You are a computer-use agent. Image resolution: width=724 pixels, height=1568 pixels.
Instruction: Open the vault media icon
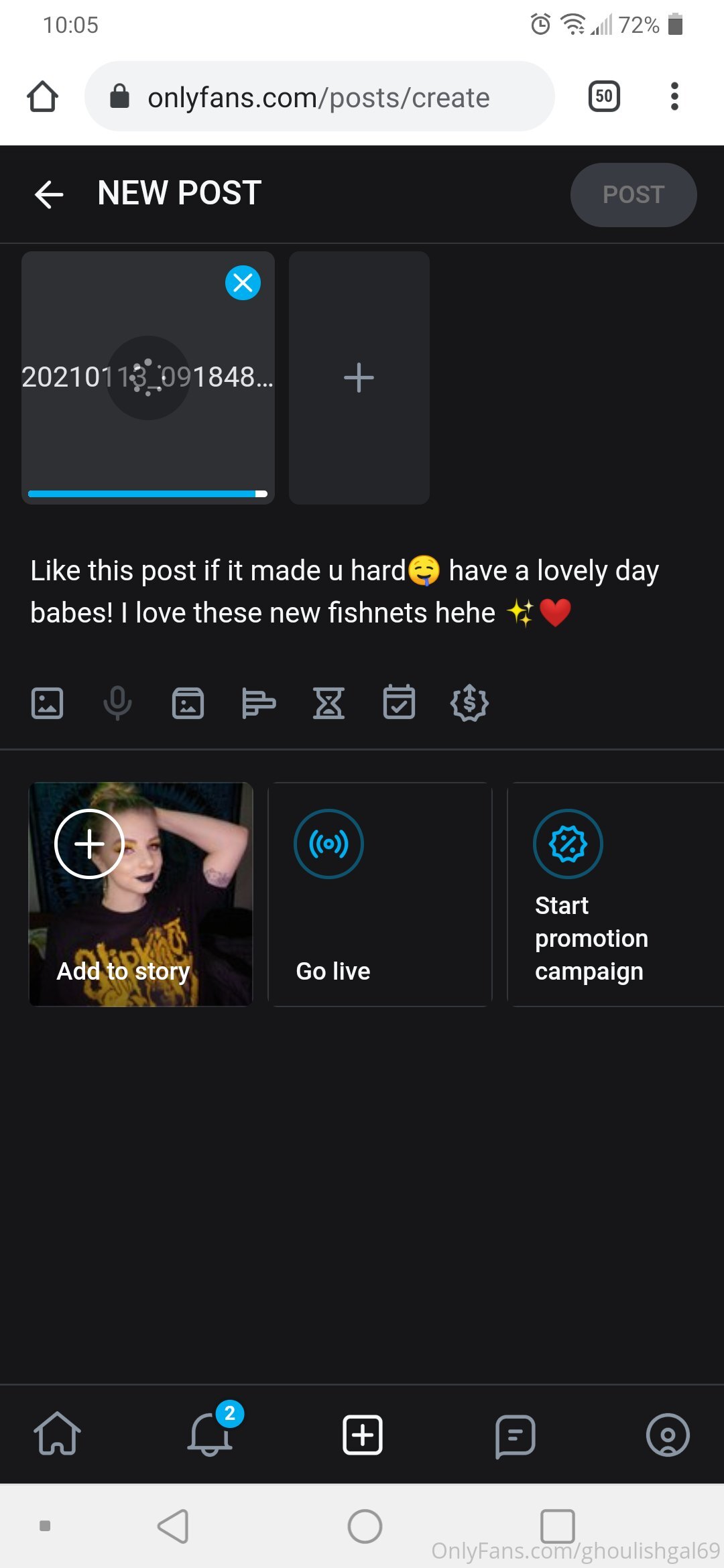coord(188,704)
